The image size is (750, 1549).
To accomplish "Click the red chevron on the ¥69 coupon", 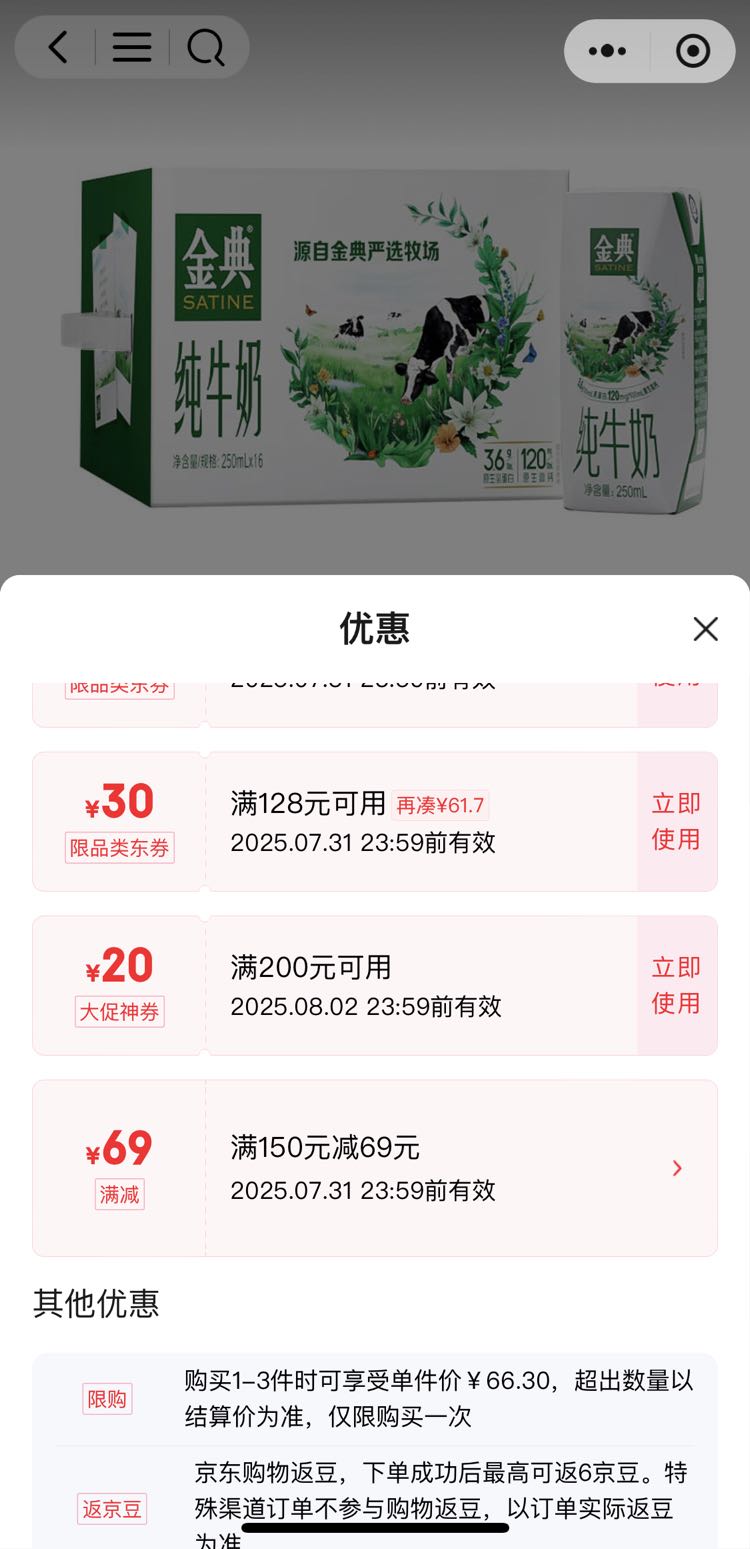I will [679, 1167].
